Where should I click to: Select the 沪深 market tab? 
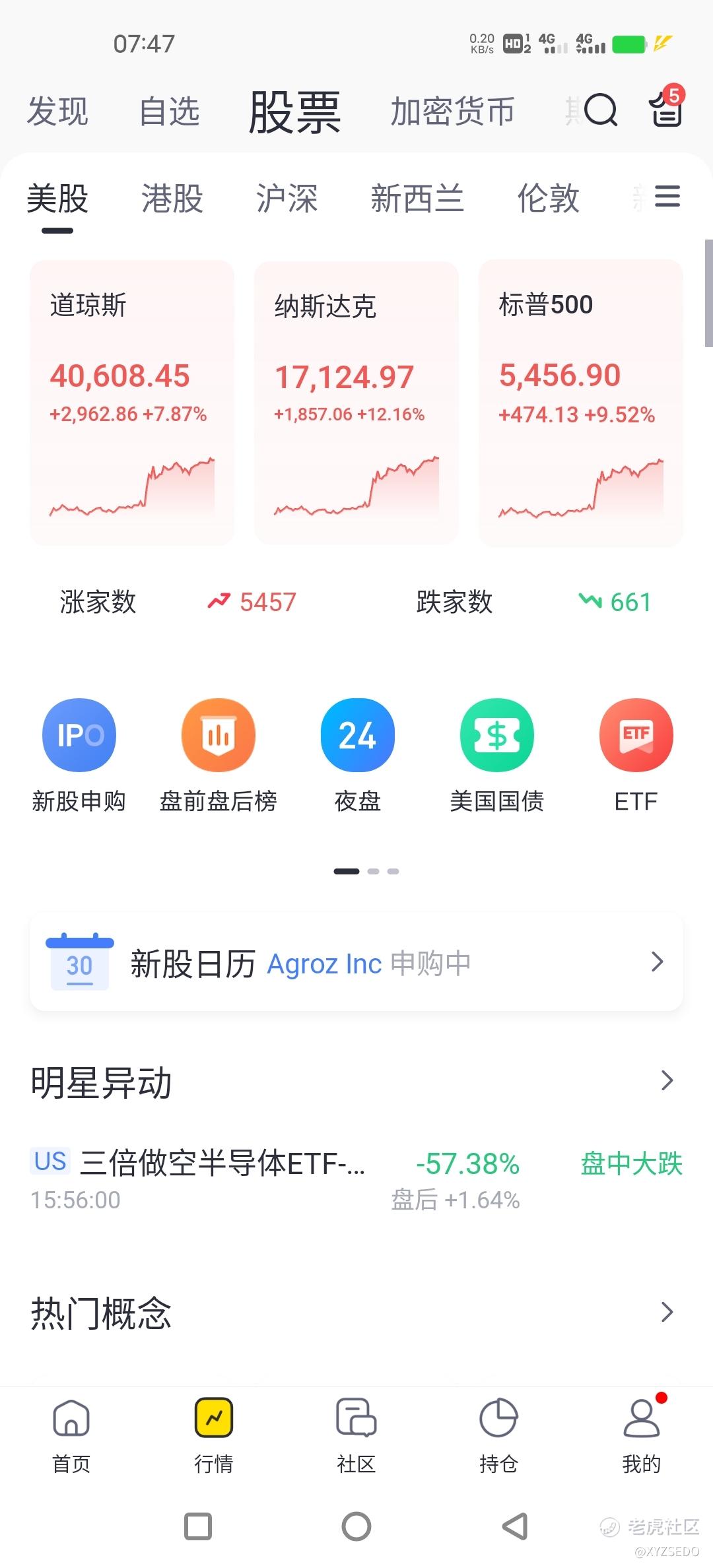point(287,198)
